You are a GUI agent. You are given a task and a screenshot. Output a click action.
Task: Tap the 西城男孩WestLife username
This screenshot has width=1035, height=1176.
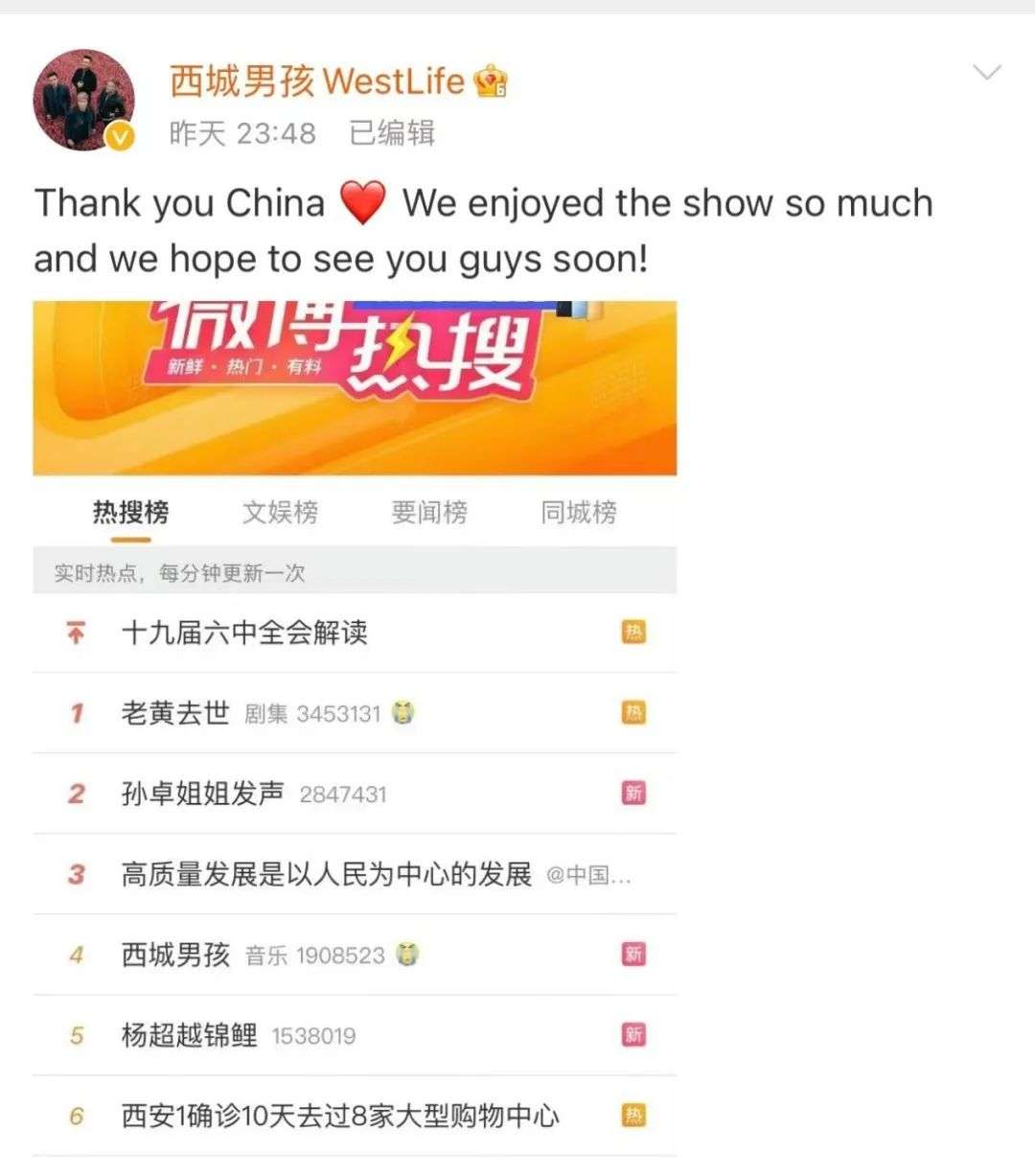click(317, 81)
